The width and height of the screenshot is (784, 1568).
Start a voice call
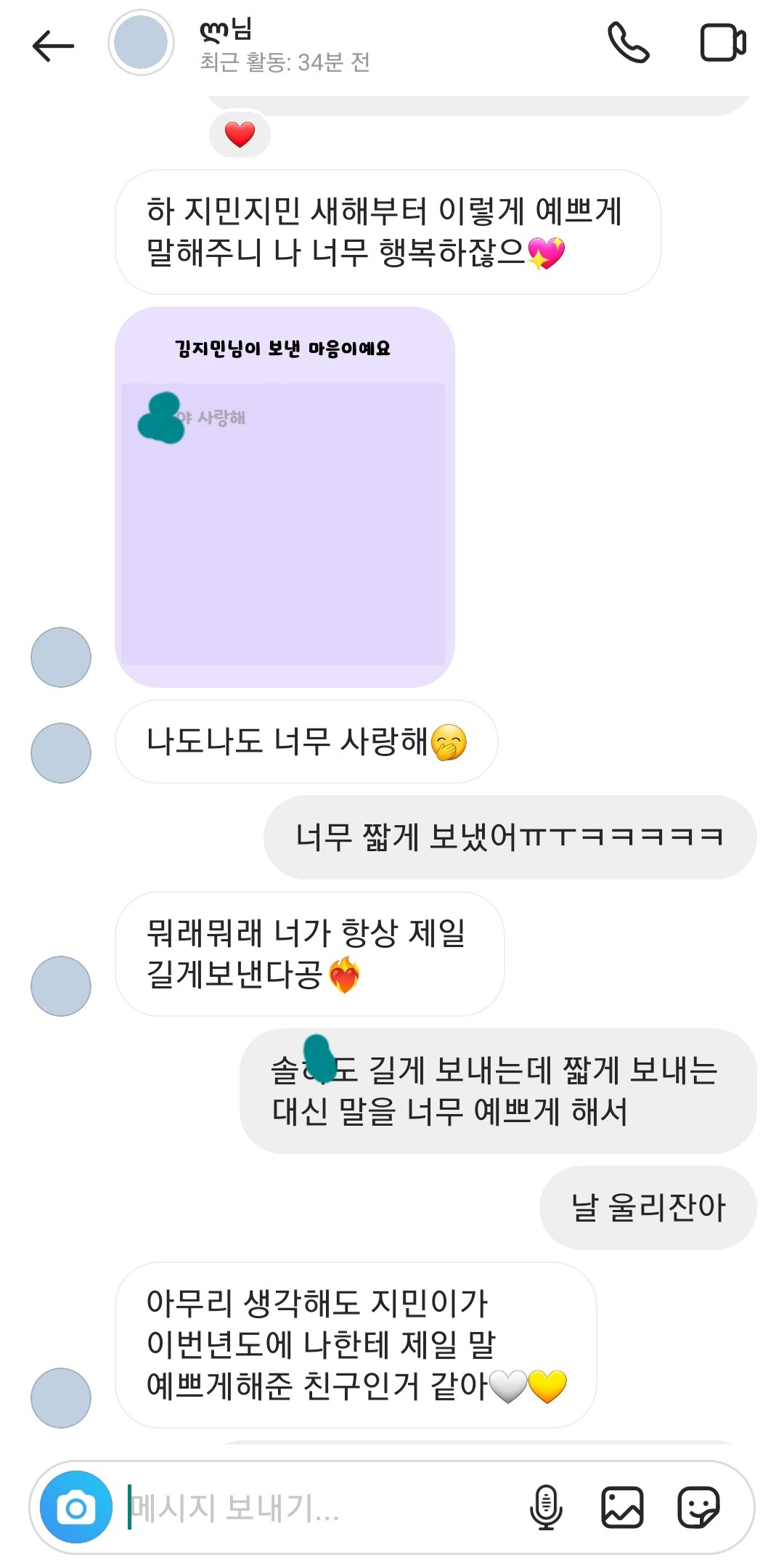(x=628, y=43)
